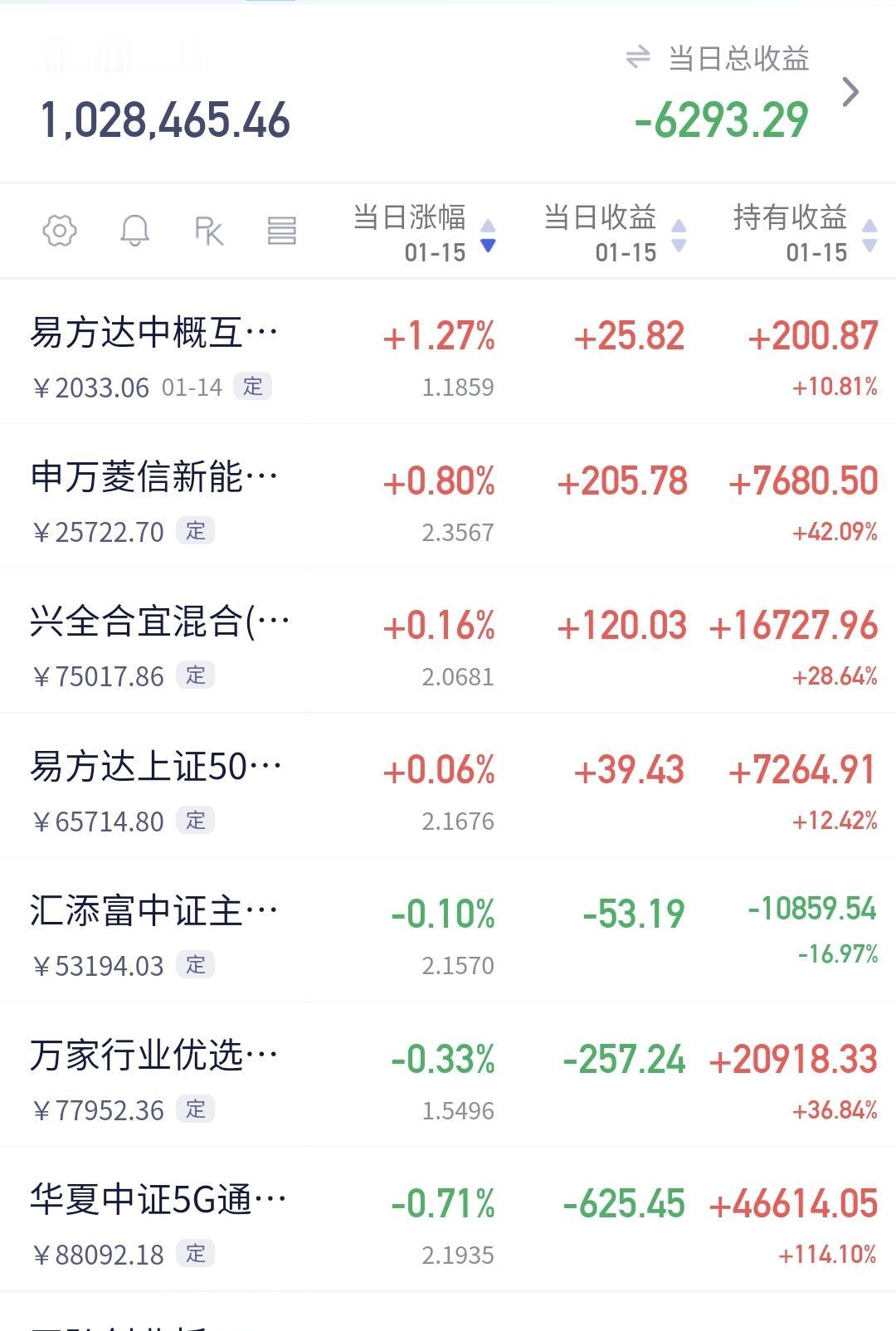Open the alerts bell icon
896x1331 pixels.
tap(134, 231)
